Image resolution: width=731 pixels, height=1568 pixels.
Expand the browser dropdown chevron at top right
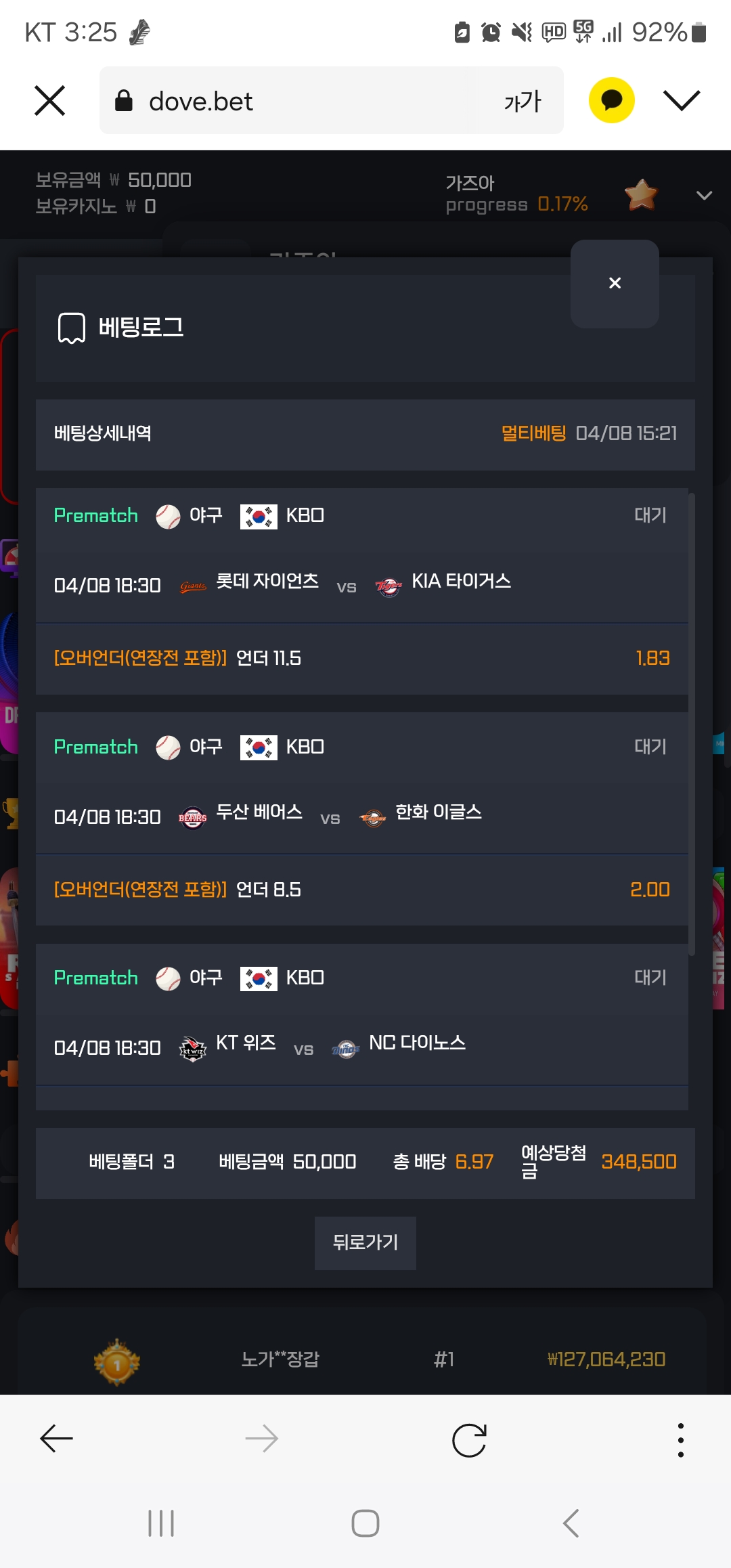682,100
